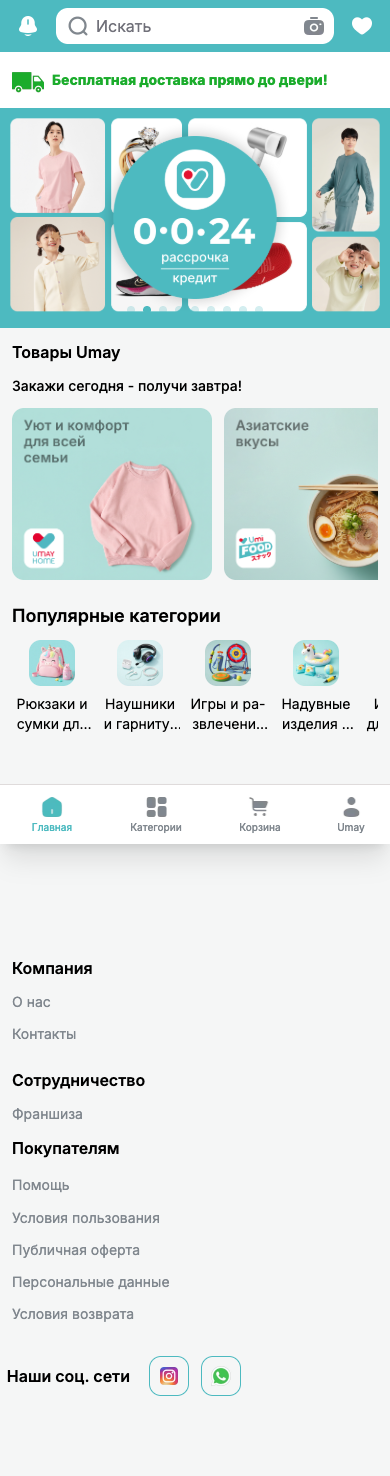
Task: Select the Надувные изделия category
Action: [316, 686]
